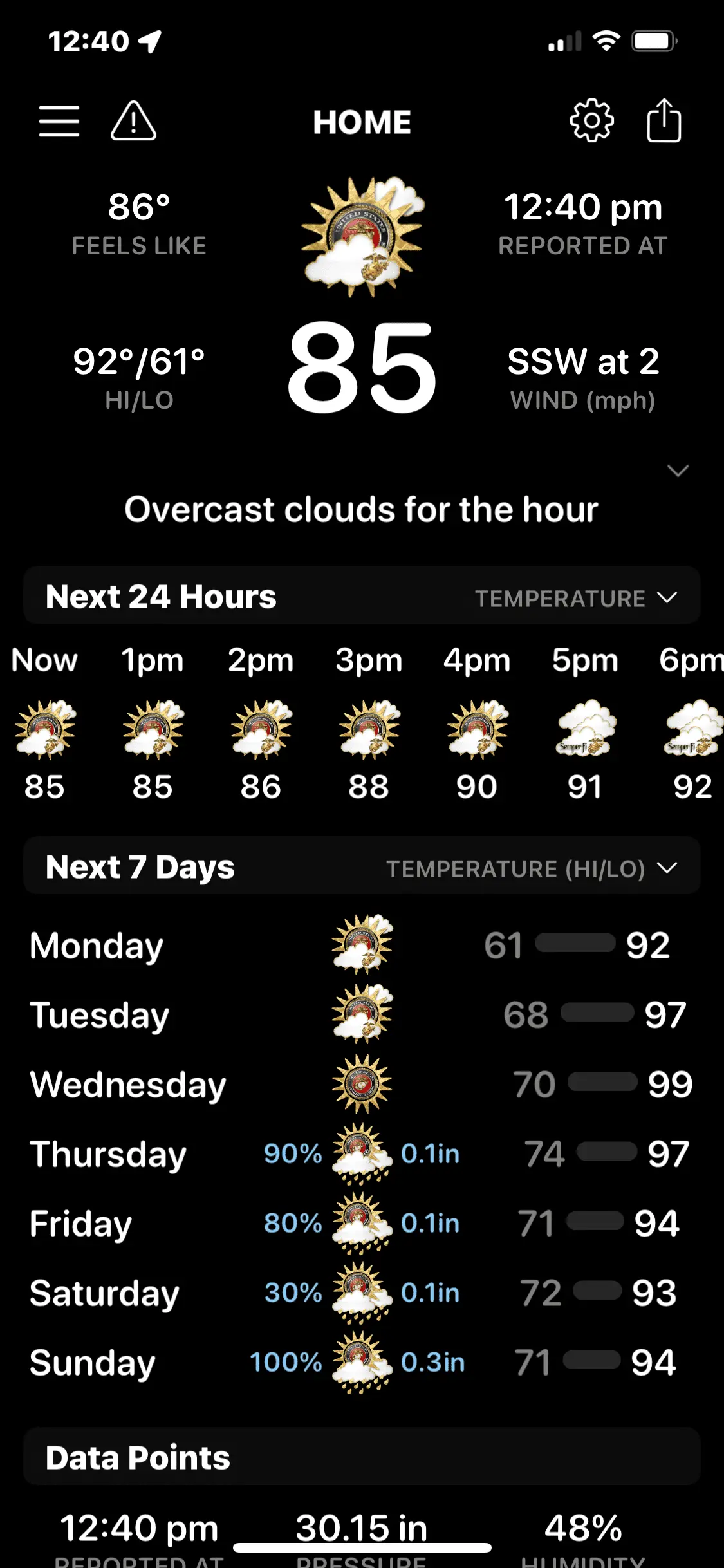Check Friday's forecast details
This screenshot has height=1568, width=724.
click(x=362, y=1223)
